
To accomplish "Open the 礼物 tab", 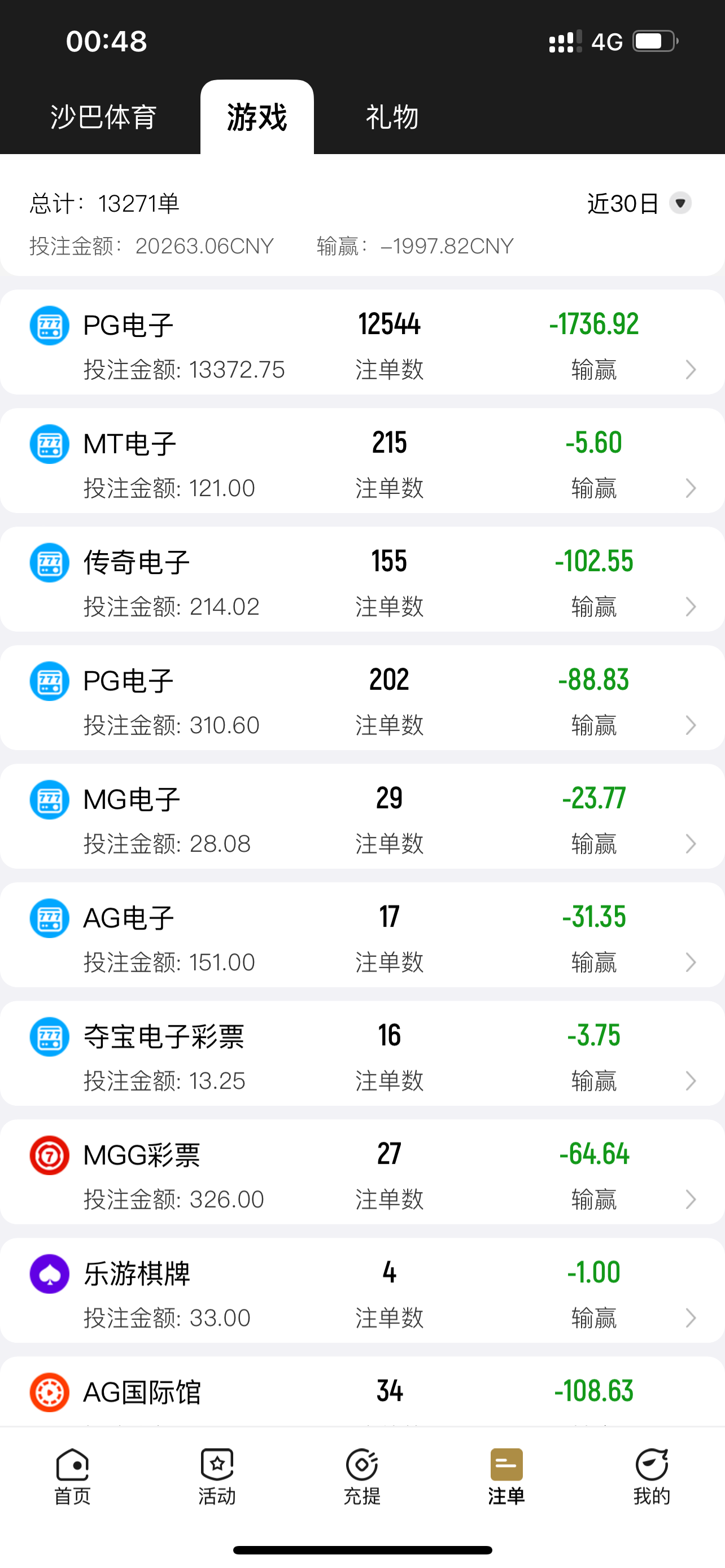I will pyautogui.click(x=391, y=117).
